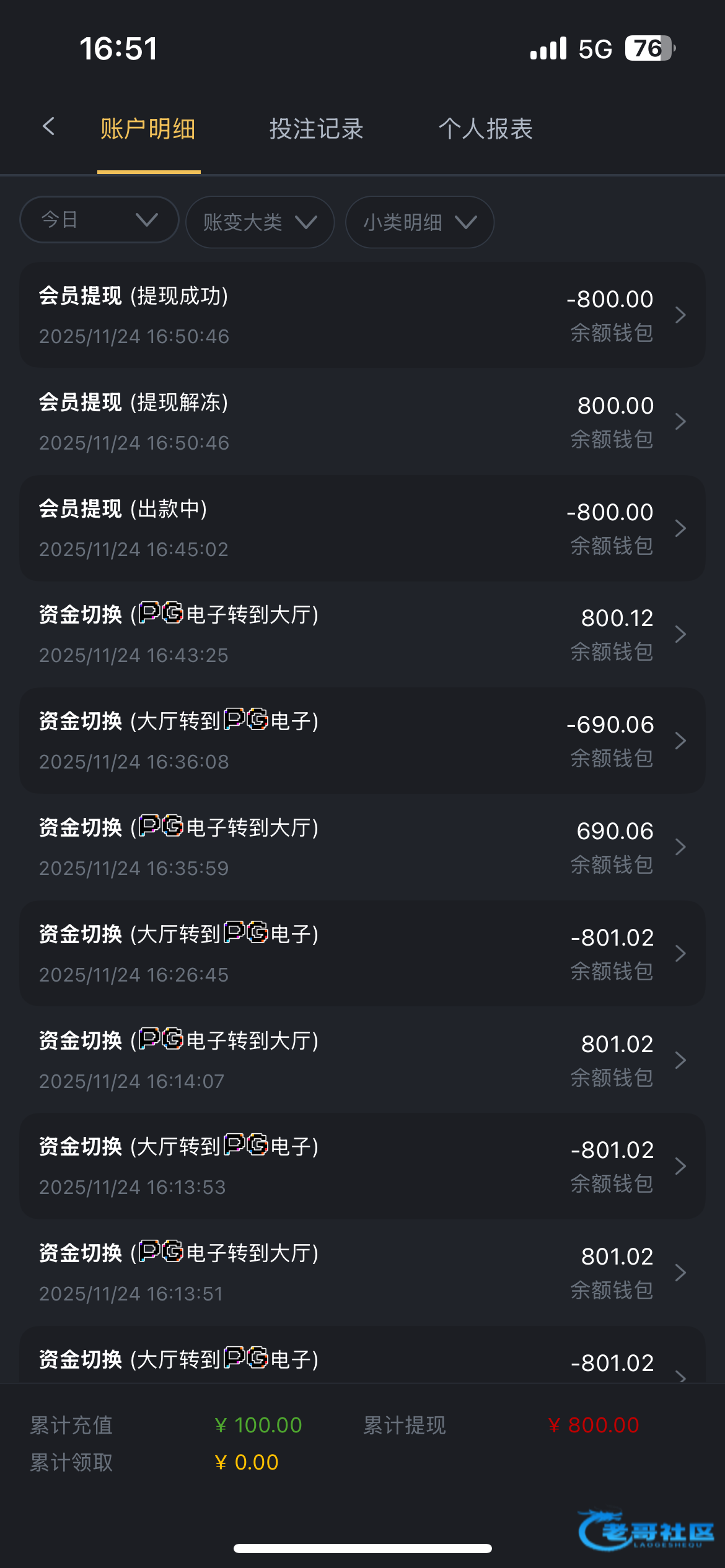Open the 801.02 record at 16:13:51
Image resolution: width=725 pixels, height=1568 pixels.
coord(362,1273)
